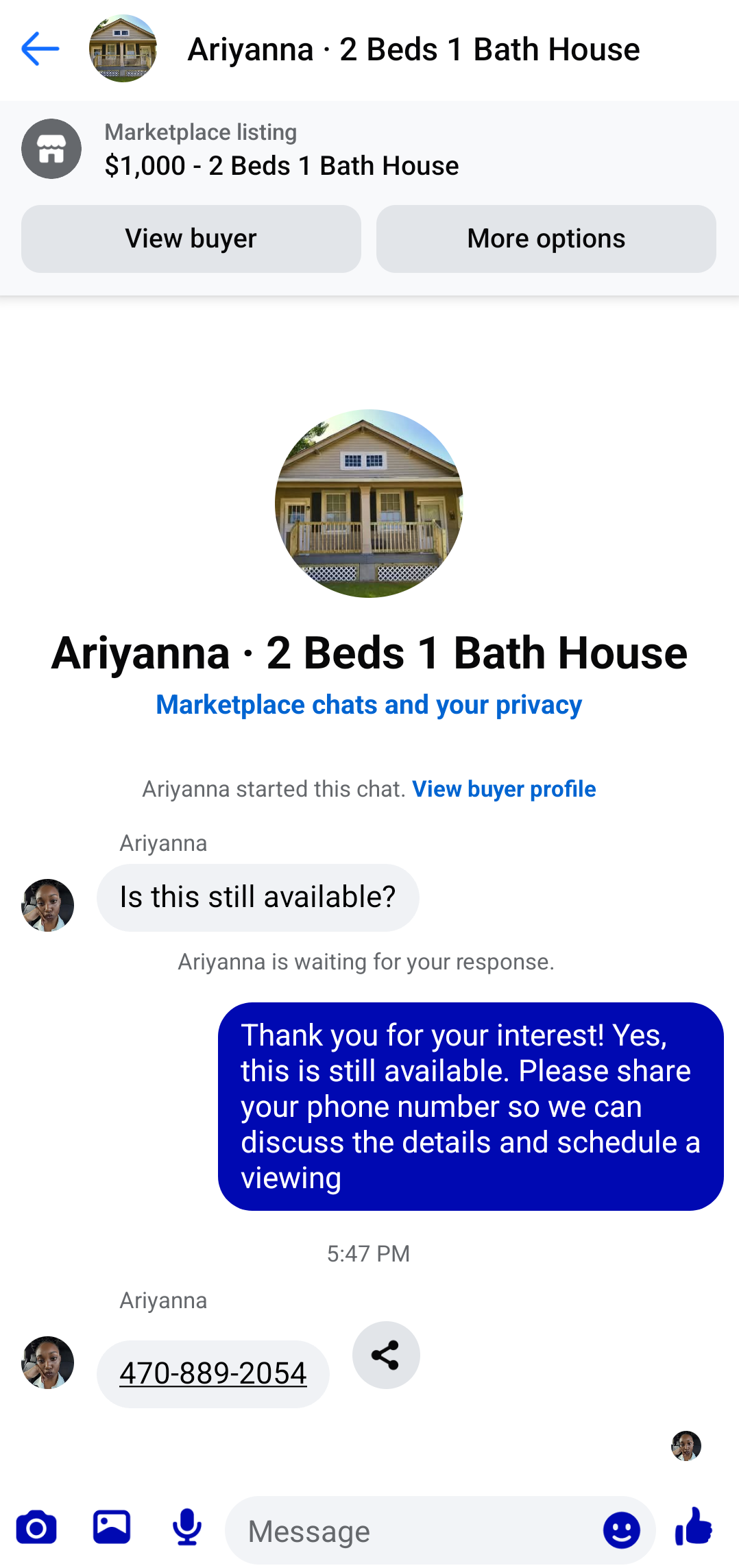This screenshot has width=739, height=1568.
Task: Open the house listing photo in header
Action: point(123,49)
